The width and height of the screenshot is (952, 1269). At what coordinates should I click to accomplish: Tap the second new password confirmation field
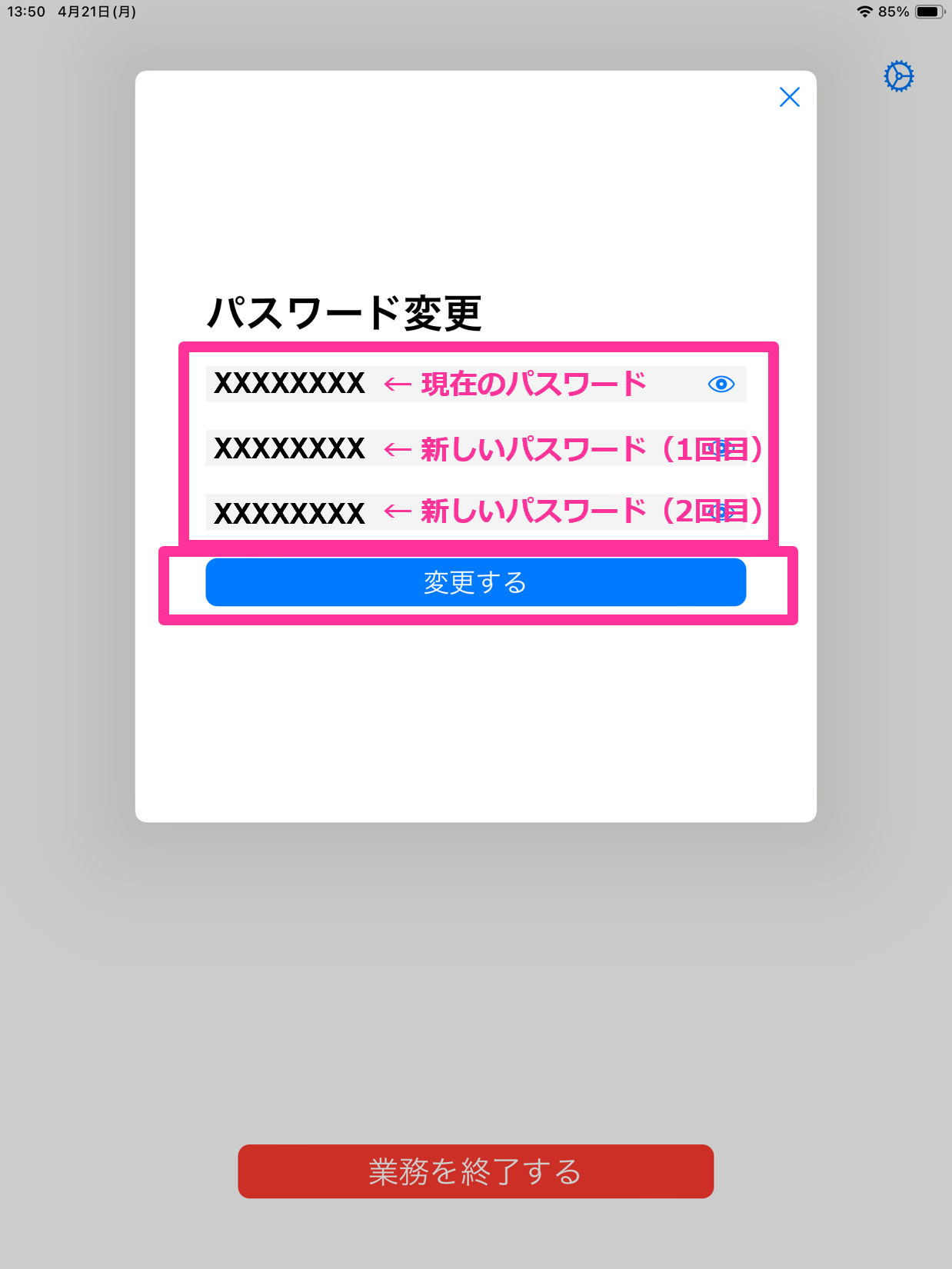[454, 512]
